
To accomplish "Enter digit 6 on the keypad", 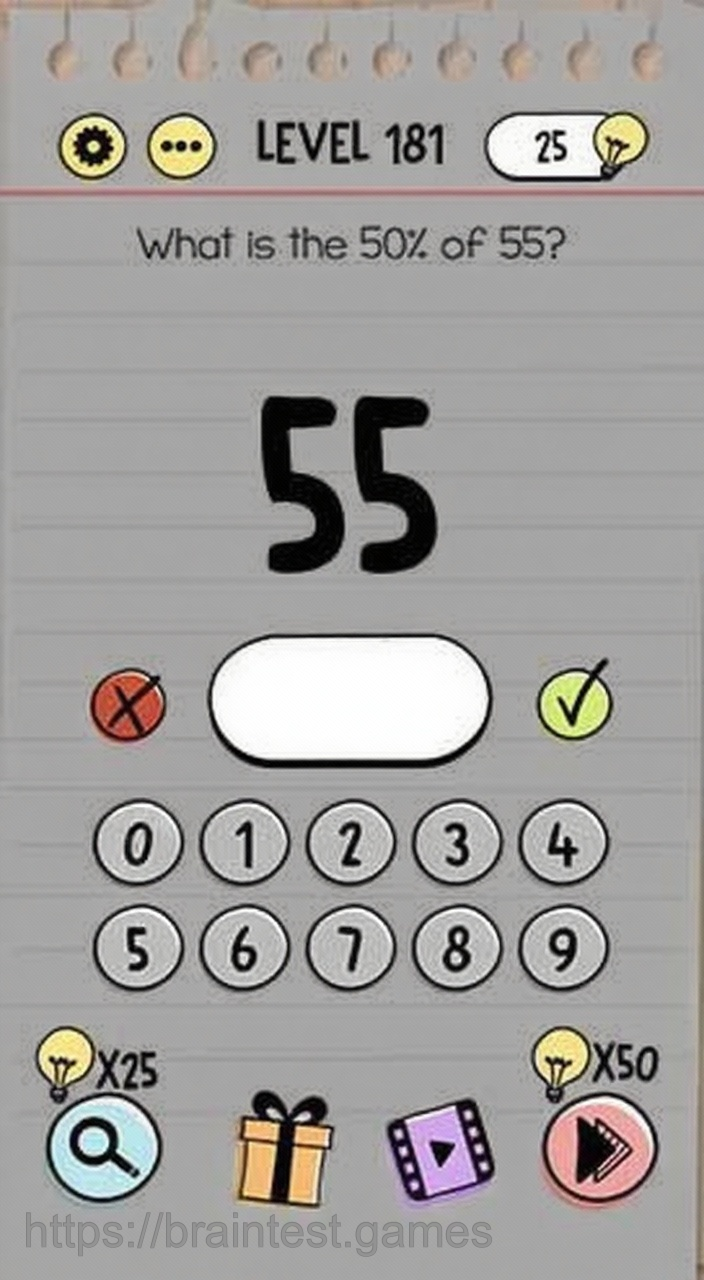I will click(244, 948).
